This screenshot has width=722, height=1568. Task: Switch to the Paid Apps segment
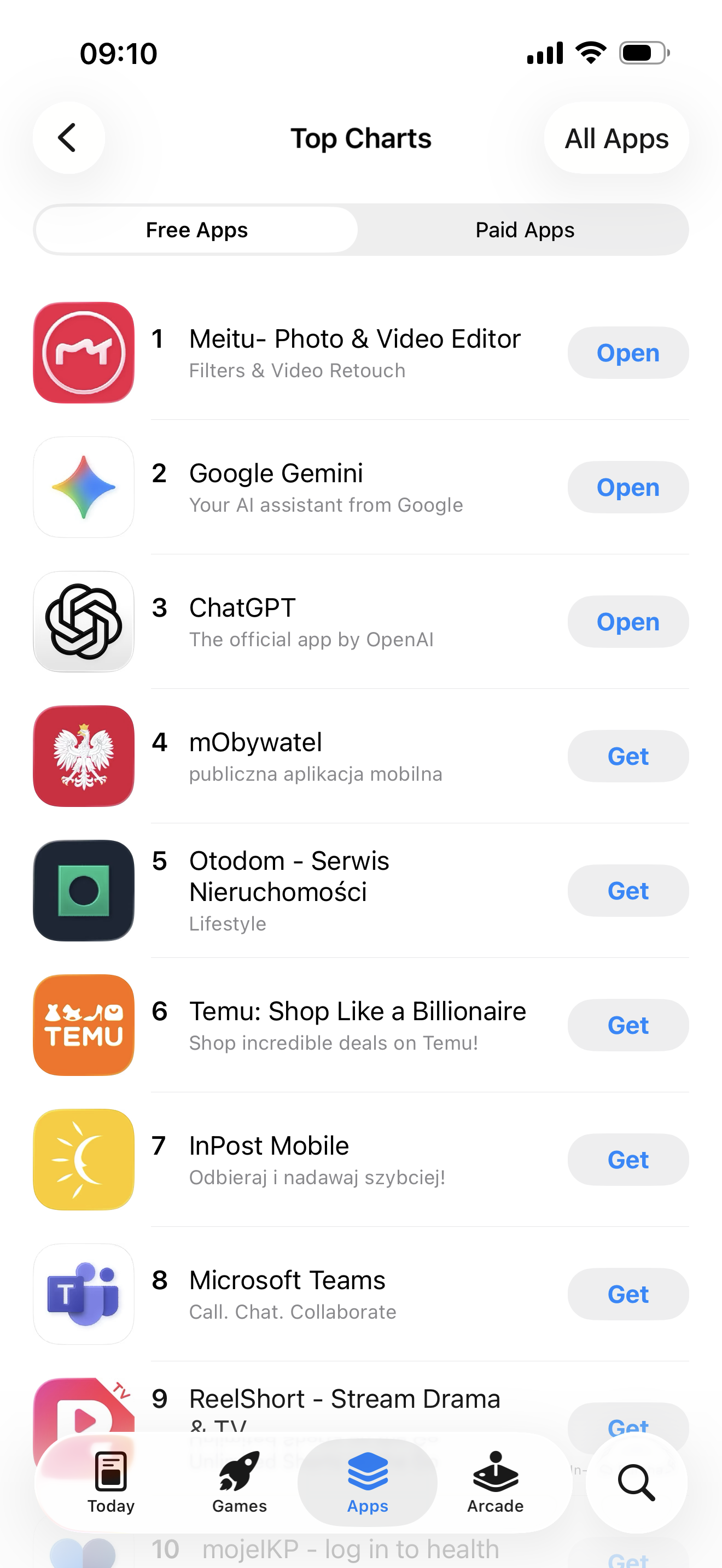coord(524,230)
